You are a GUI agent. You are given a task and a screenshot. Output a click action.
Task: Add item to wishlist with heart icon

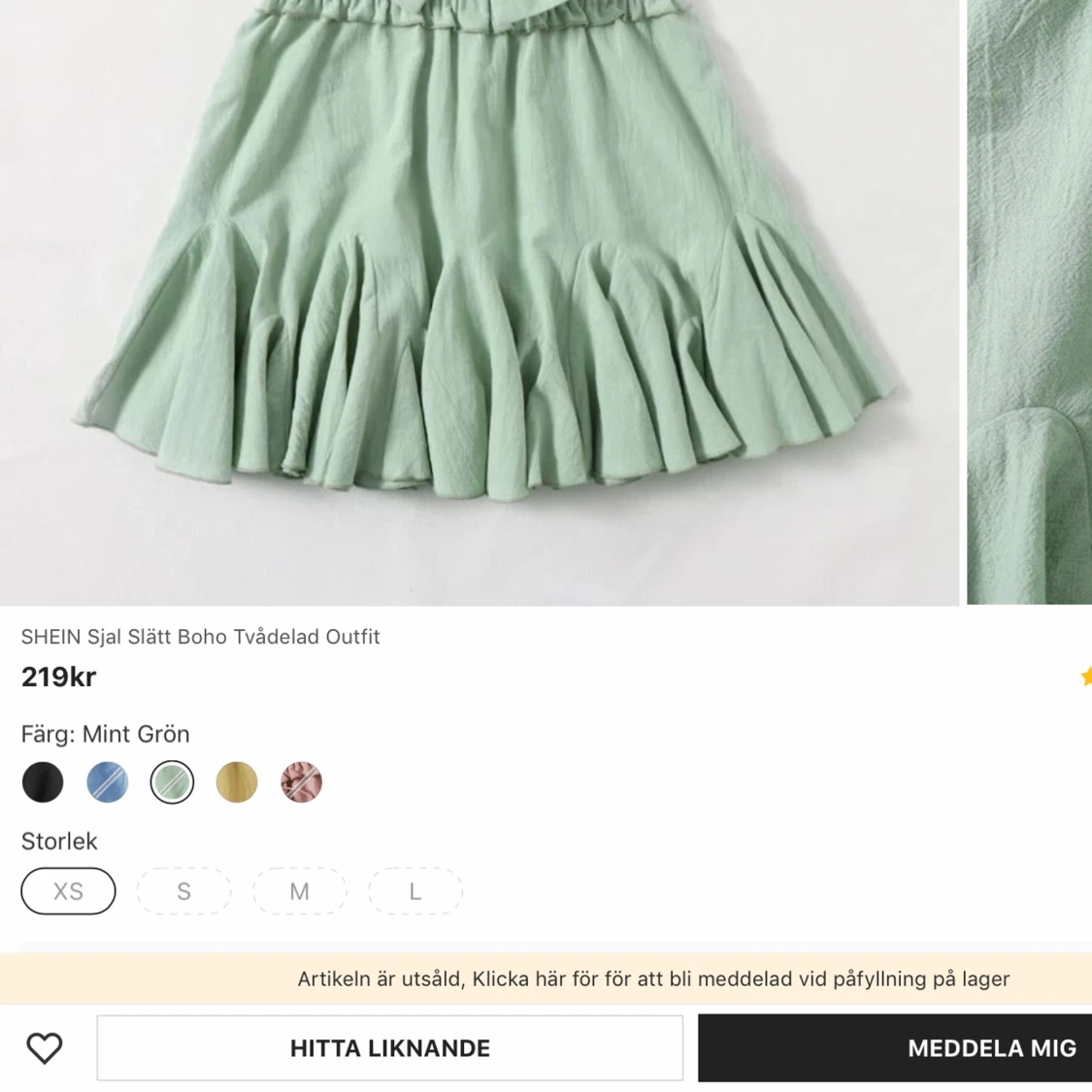point(45,1048)
